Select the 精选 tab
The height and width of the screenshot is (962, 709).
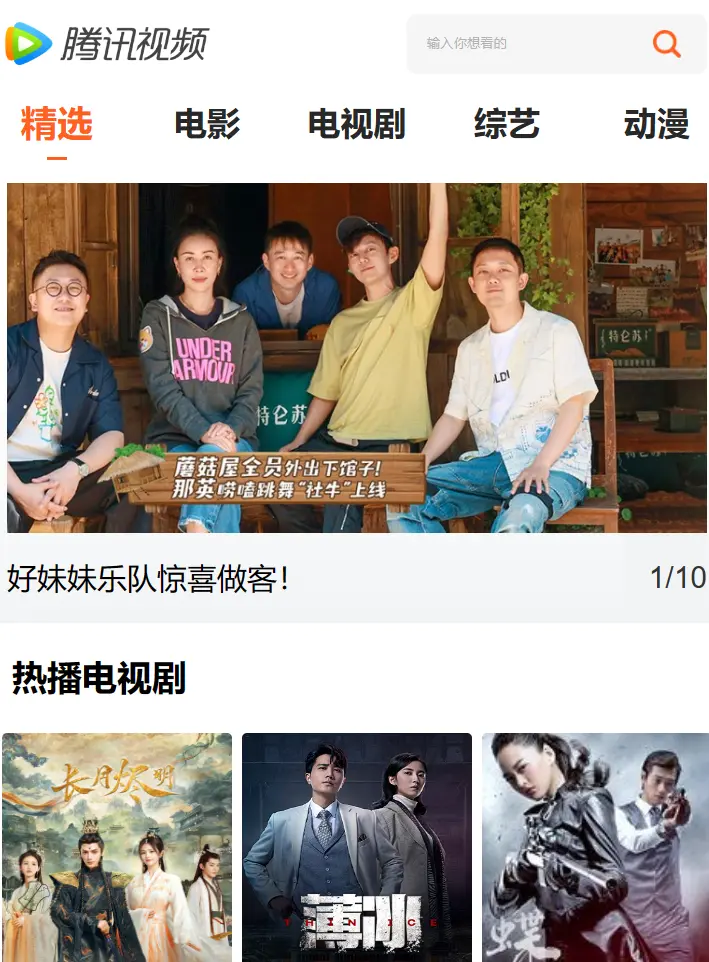[56, 124]
